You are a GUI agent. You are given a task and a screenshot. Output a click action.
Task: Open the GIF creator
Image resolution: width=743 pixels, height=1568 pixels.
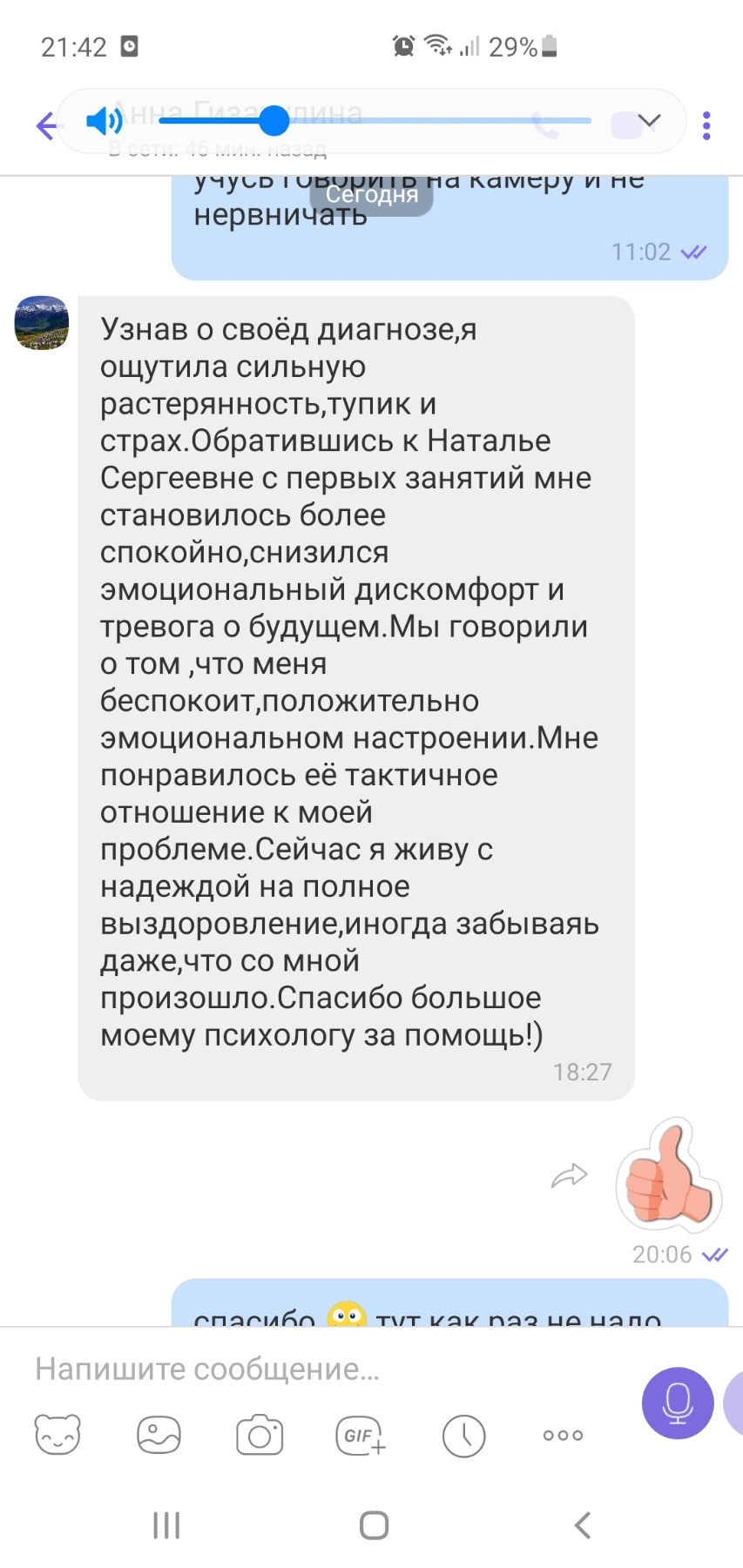(361, 1435)
